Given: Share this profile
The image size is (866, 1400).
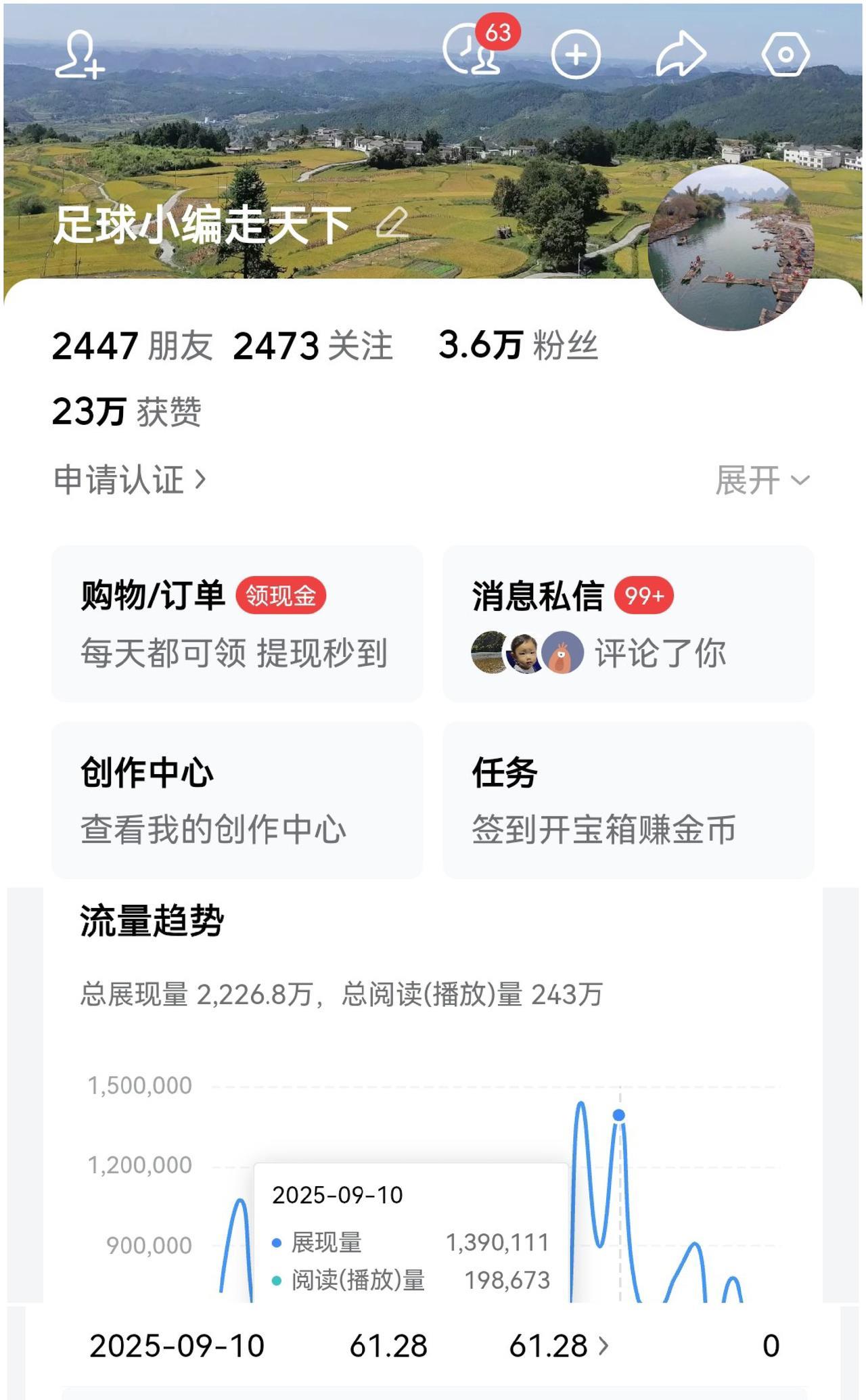Looking at the screenshot, I should (680, 55).
